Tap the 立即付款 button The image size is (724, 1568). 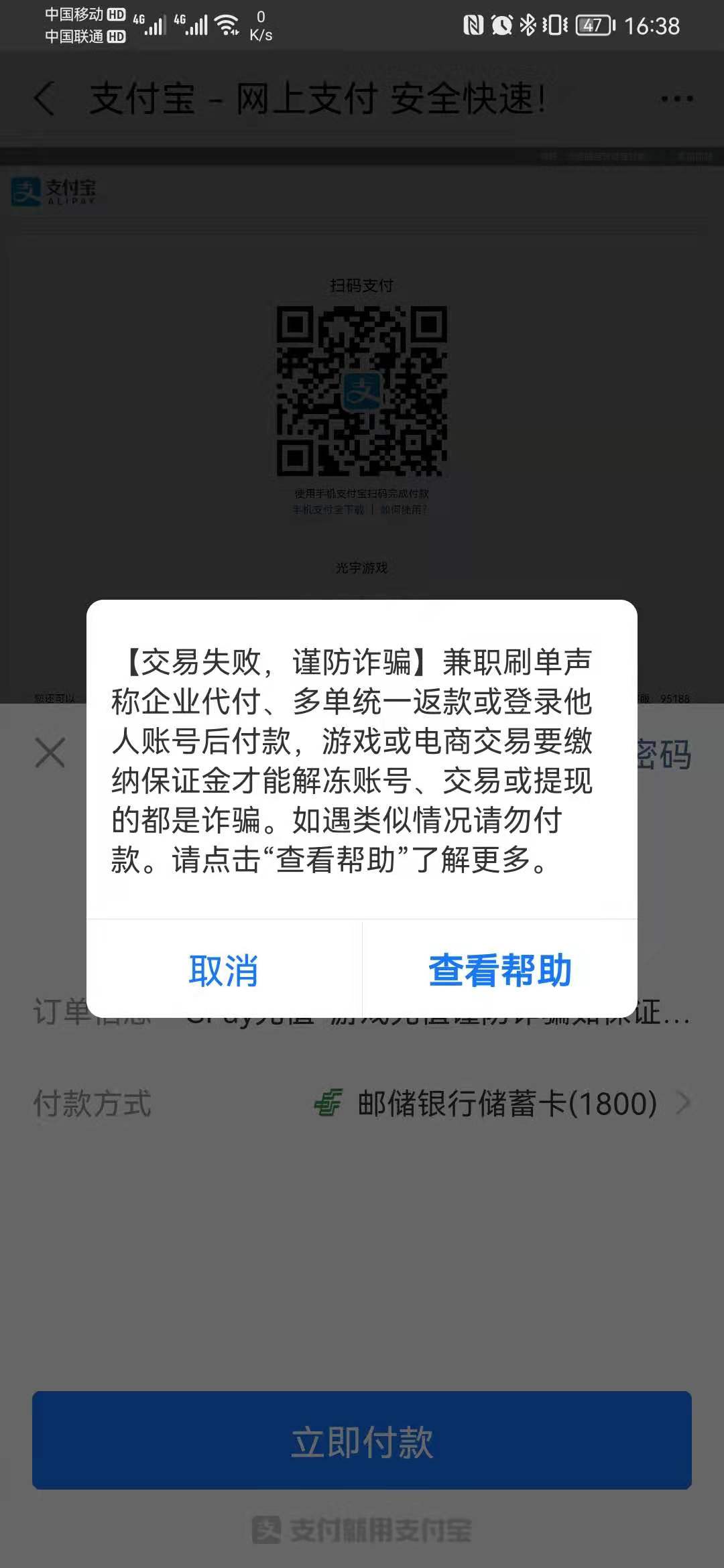click(x=362, y=1441)
